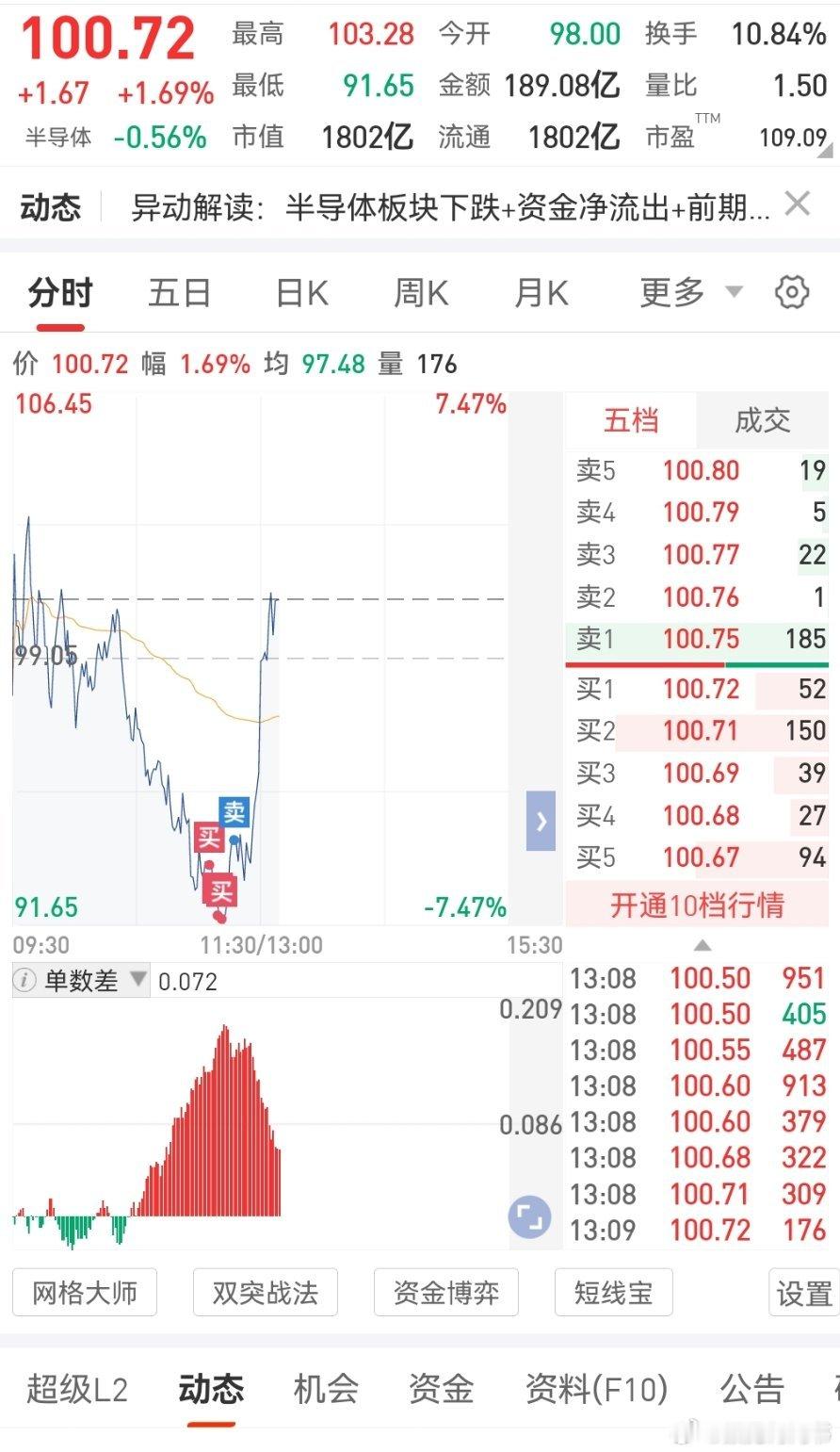Open the 异动解读 dynamic news item
Viewport: 840px width, 1452px height.
click(x=450, y=206)
